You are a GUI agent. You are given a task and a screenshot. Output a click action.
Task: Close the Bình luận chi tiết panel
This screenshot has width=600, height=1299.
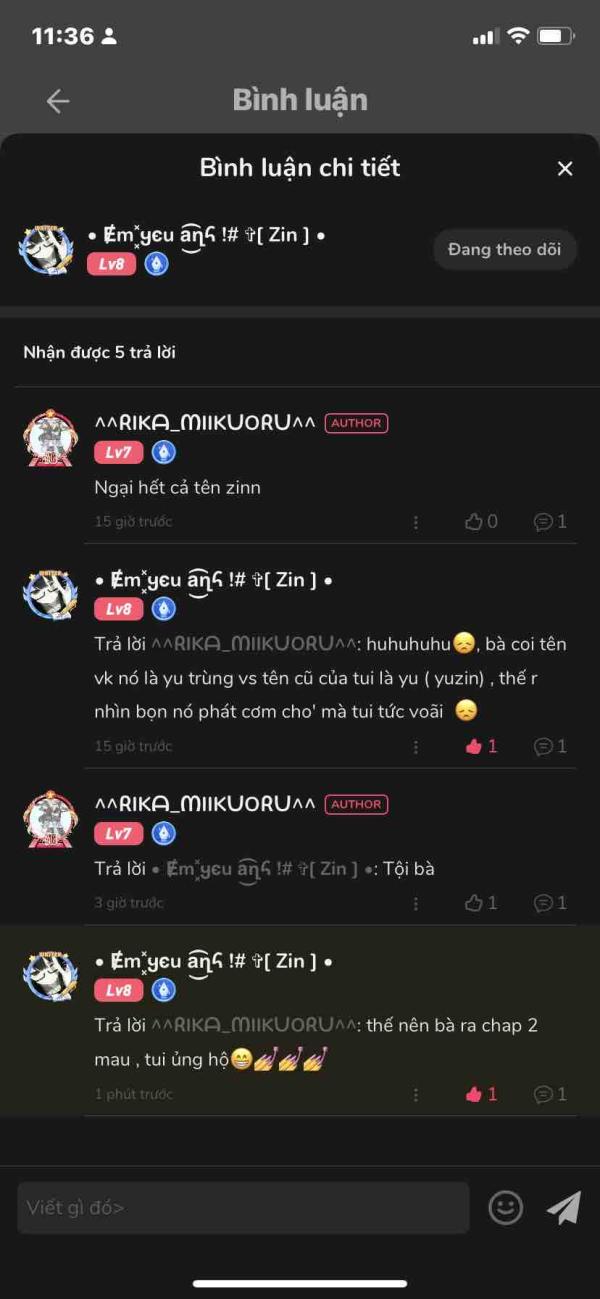click(565, 168)
